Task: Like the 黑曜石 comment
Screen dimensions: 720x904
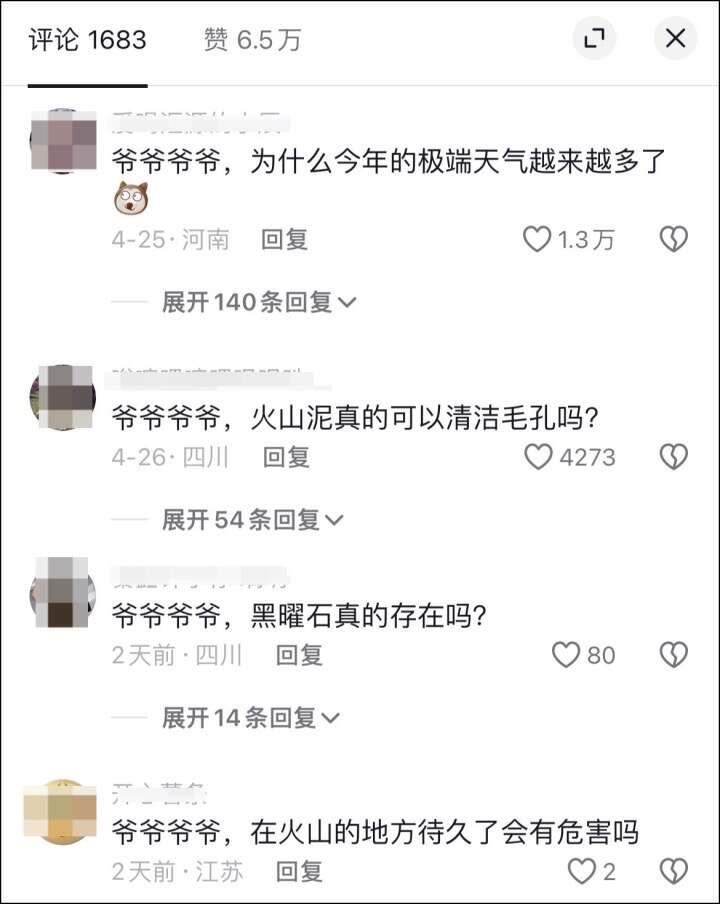Action: [x=566, y=655]
